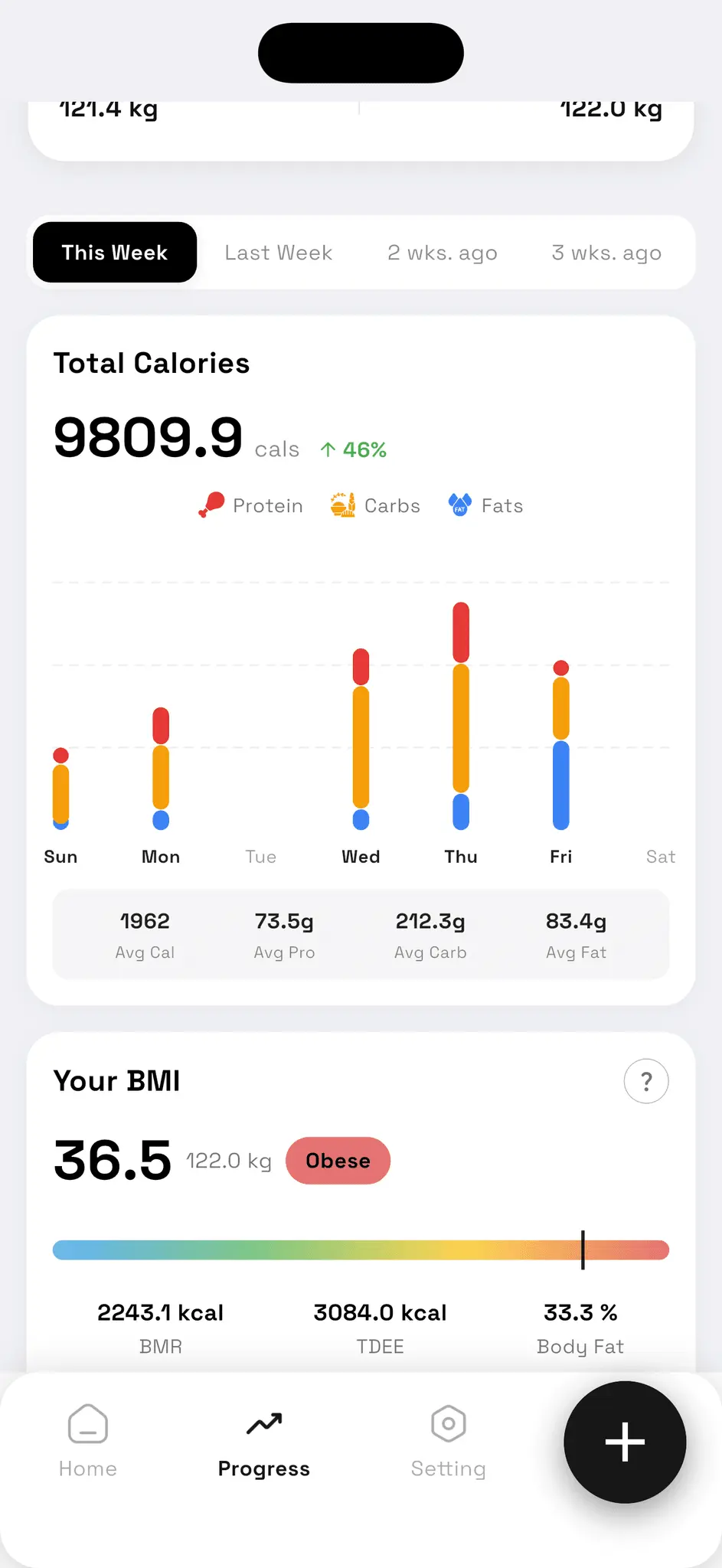The width and height of the screenshot is (722, 1568).
Task: Show the 2 wks. ago period
Action: click(443, 253)
